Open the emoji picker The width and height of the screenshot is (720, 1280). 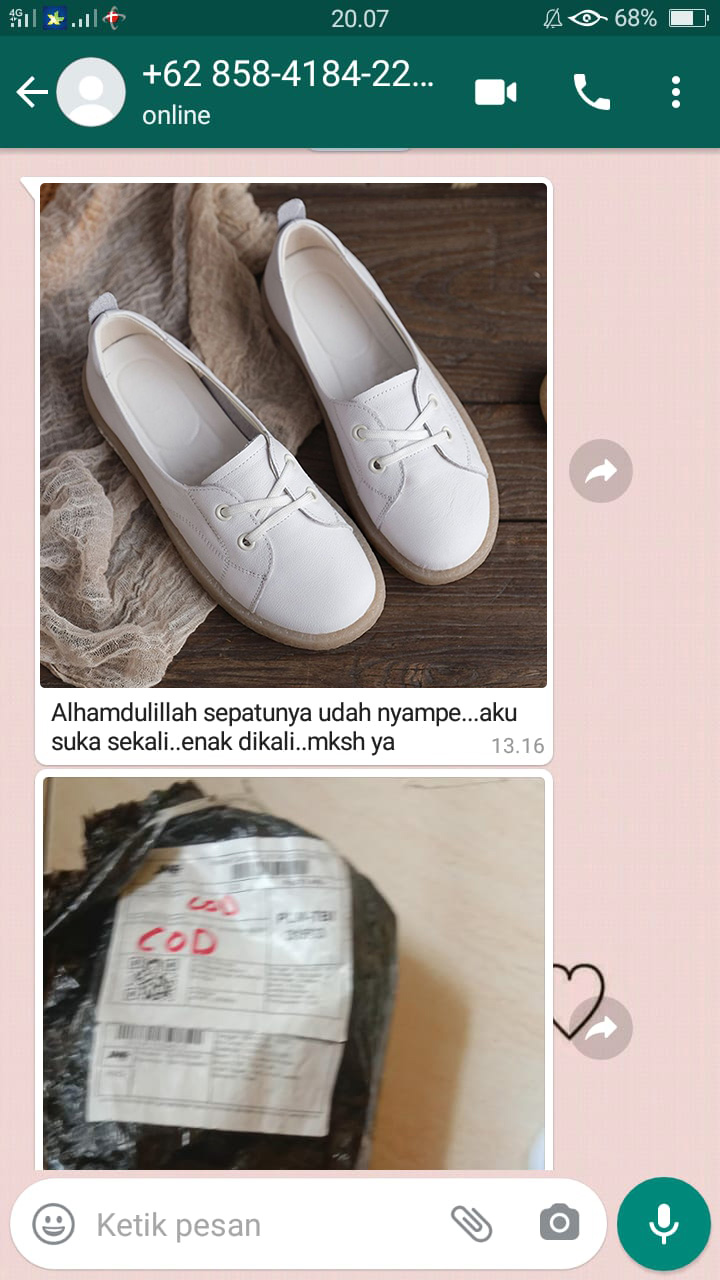click(54, 1224)
